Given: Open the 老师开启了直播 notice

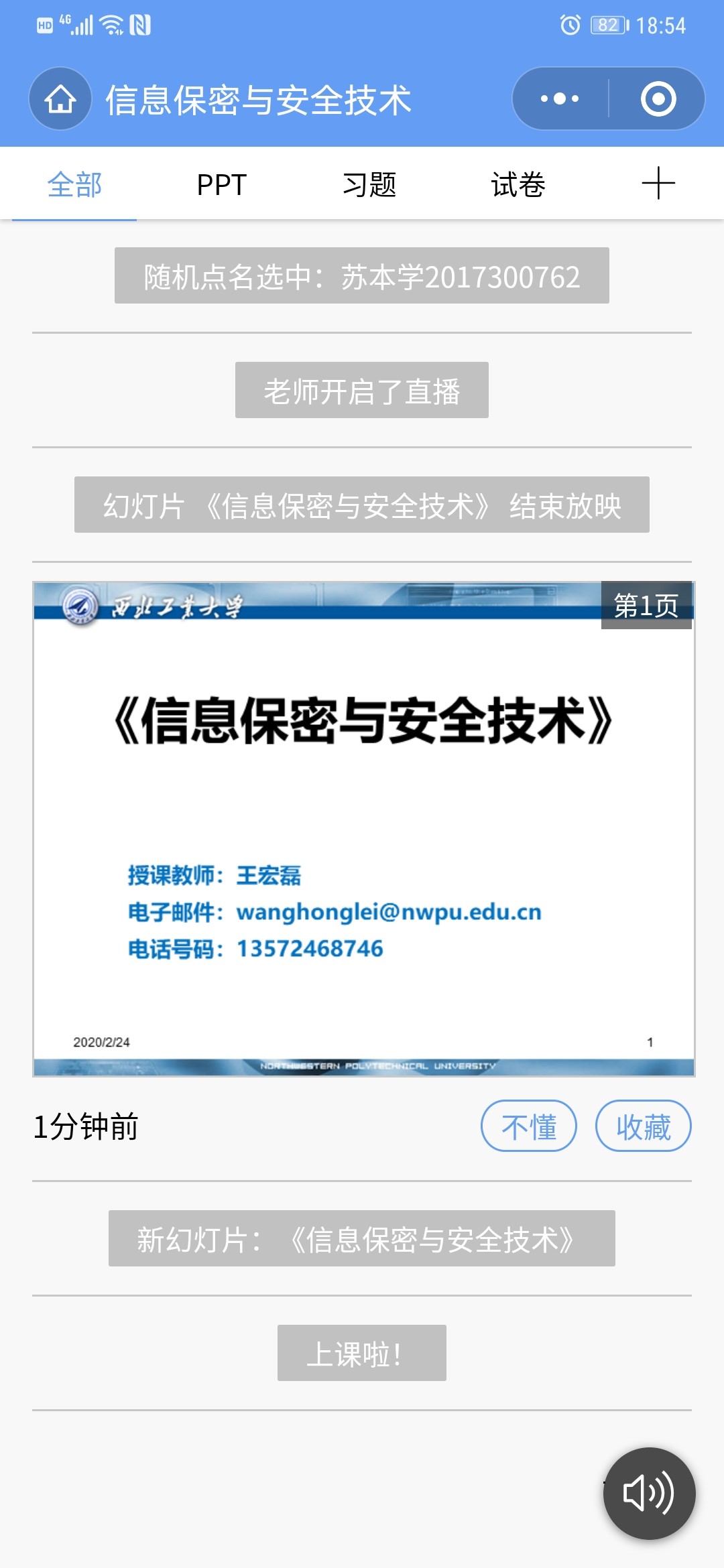Looking at the screenshot, I should click(362, 391).
